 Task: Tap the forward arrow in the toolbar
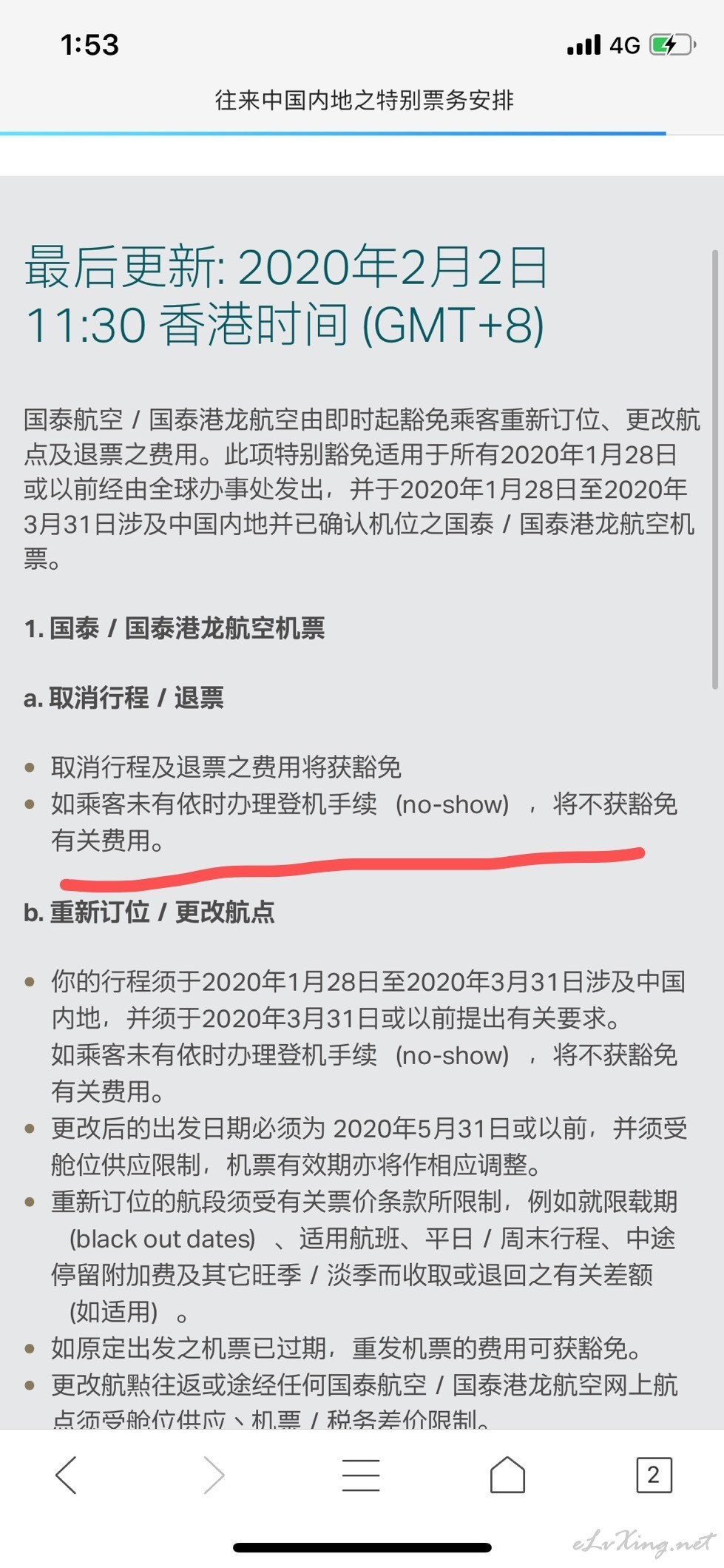[x=214, y=1475]
